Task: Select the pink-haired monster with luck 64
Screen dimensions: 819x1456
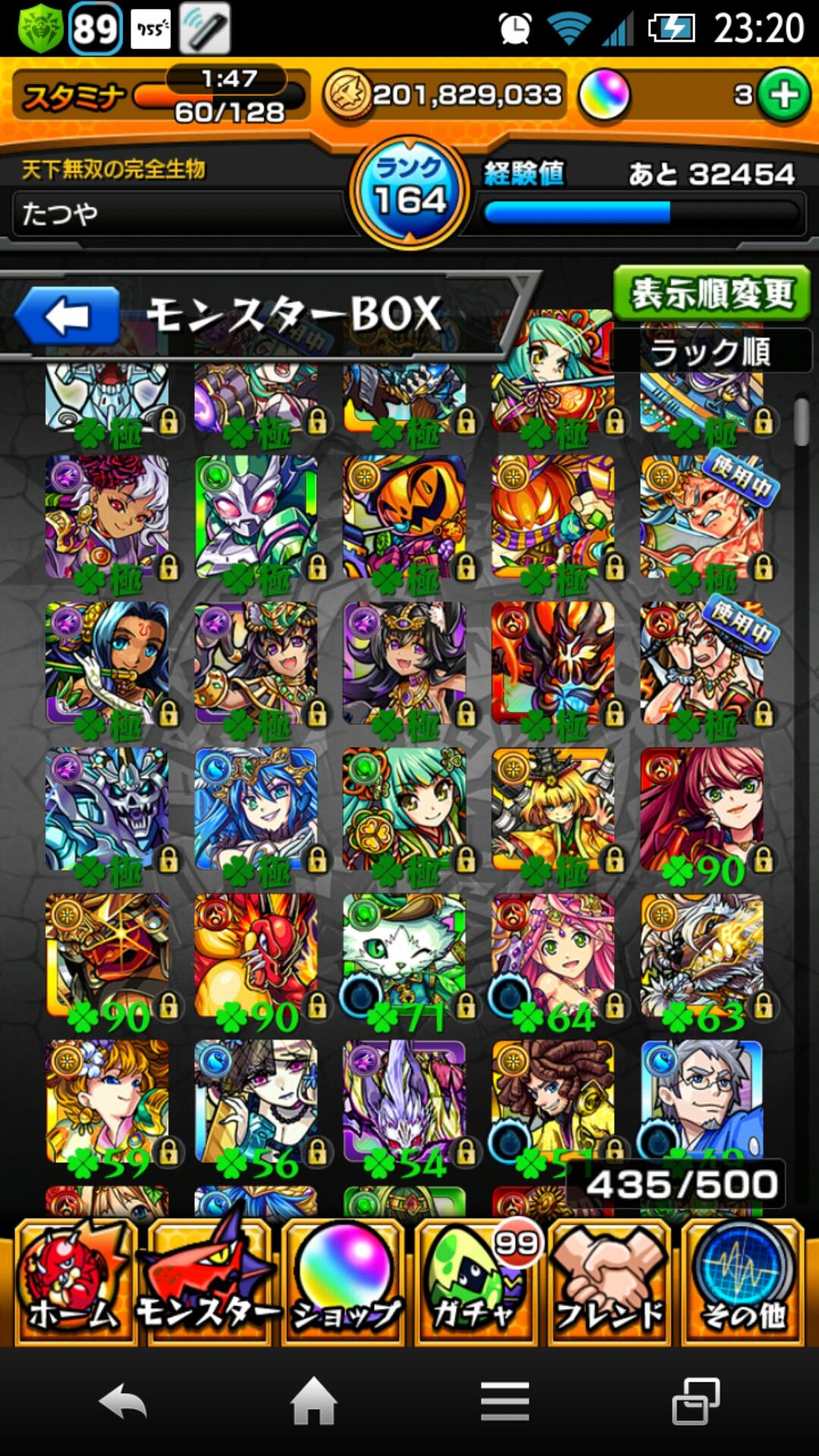Action: pyautogui.click(x=553, y=955)
